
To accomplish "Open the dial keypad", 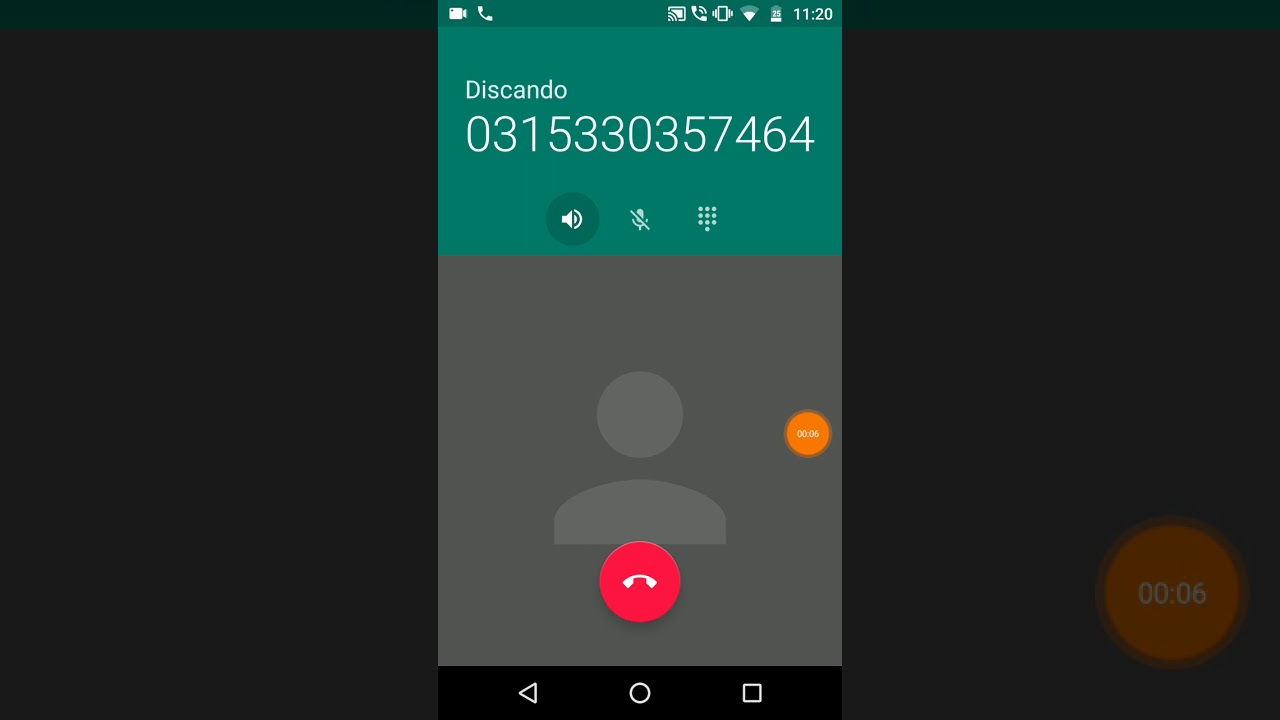I will (x=707, y=218).
